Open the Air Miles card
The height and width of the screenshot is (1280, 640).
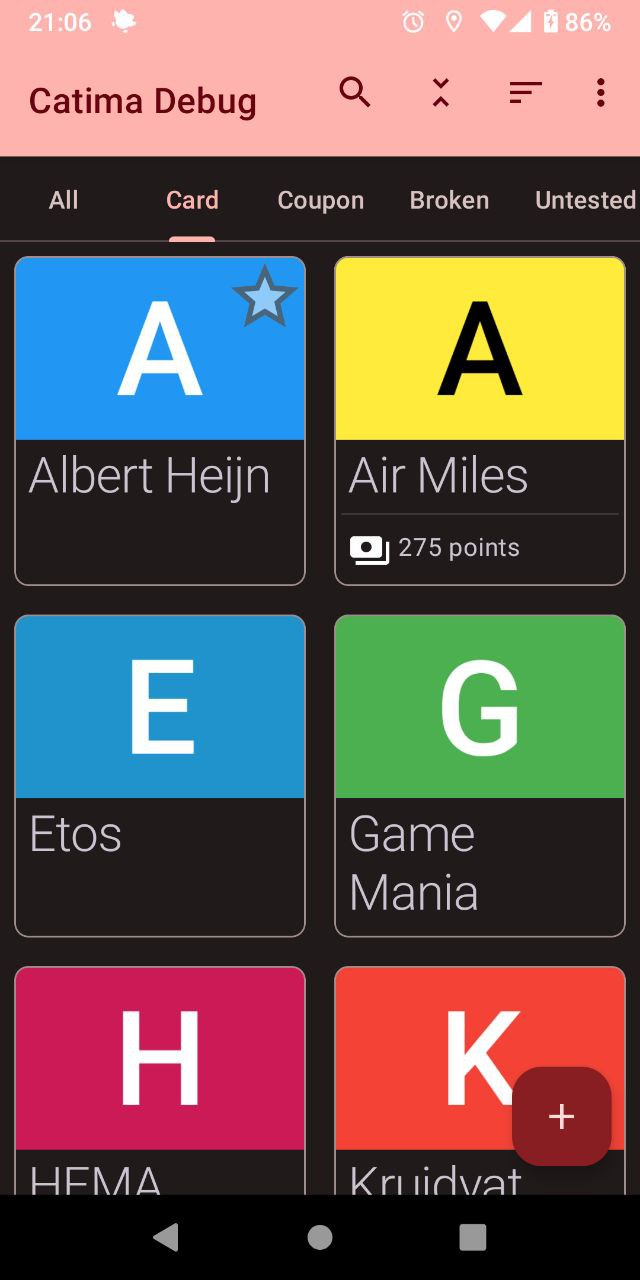(x=480, y=420)
